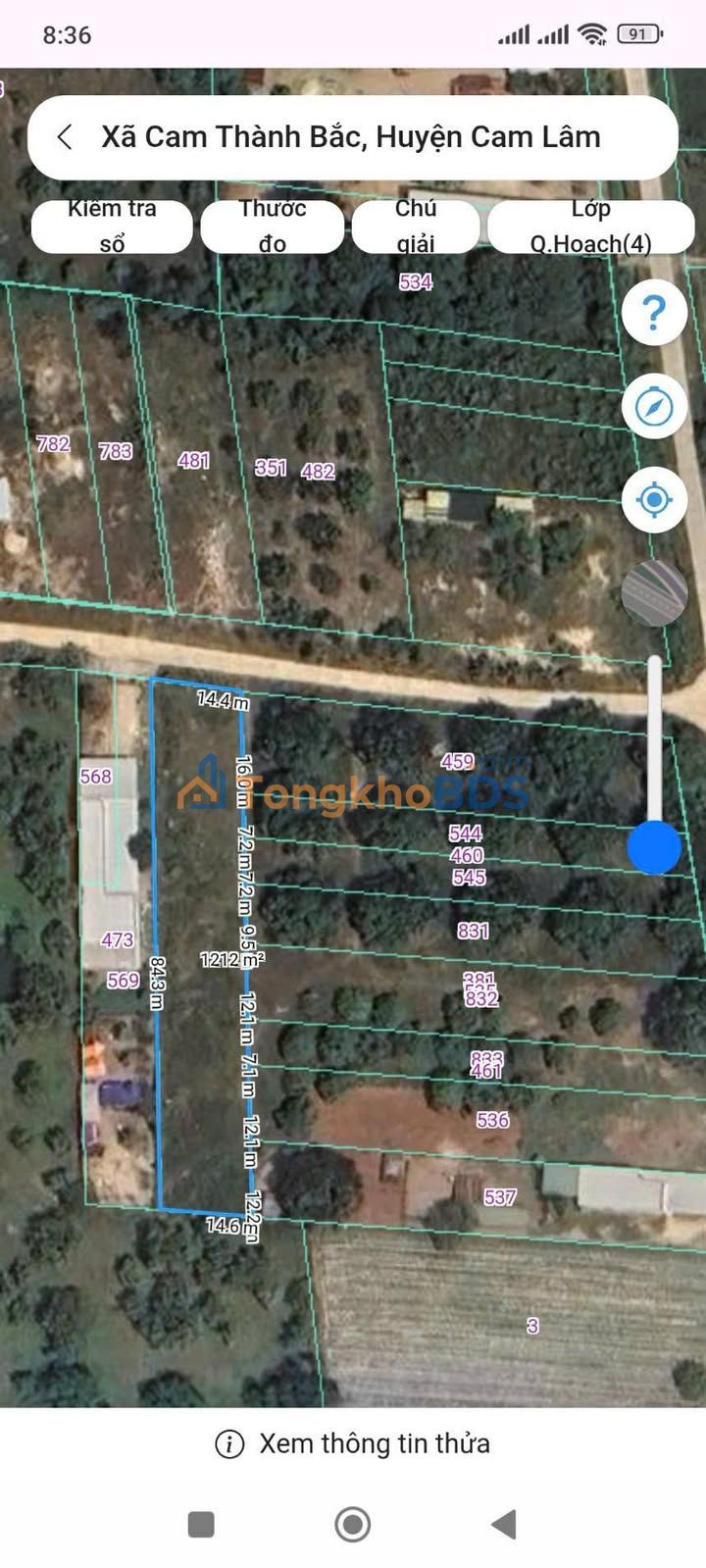Tap the Kiểm tra sổ chip
This screenshot has width=706, height=1568.
click(x=112, y=227)
